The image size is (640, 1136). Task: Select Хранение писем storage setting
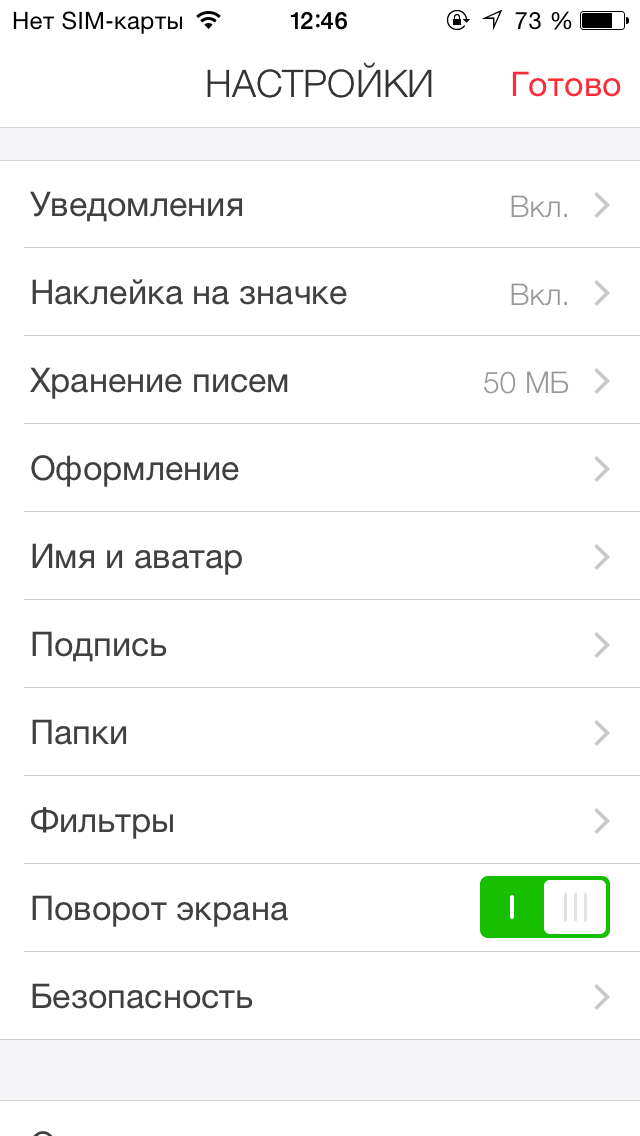click(x=320, y=380)
